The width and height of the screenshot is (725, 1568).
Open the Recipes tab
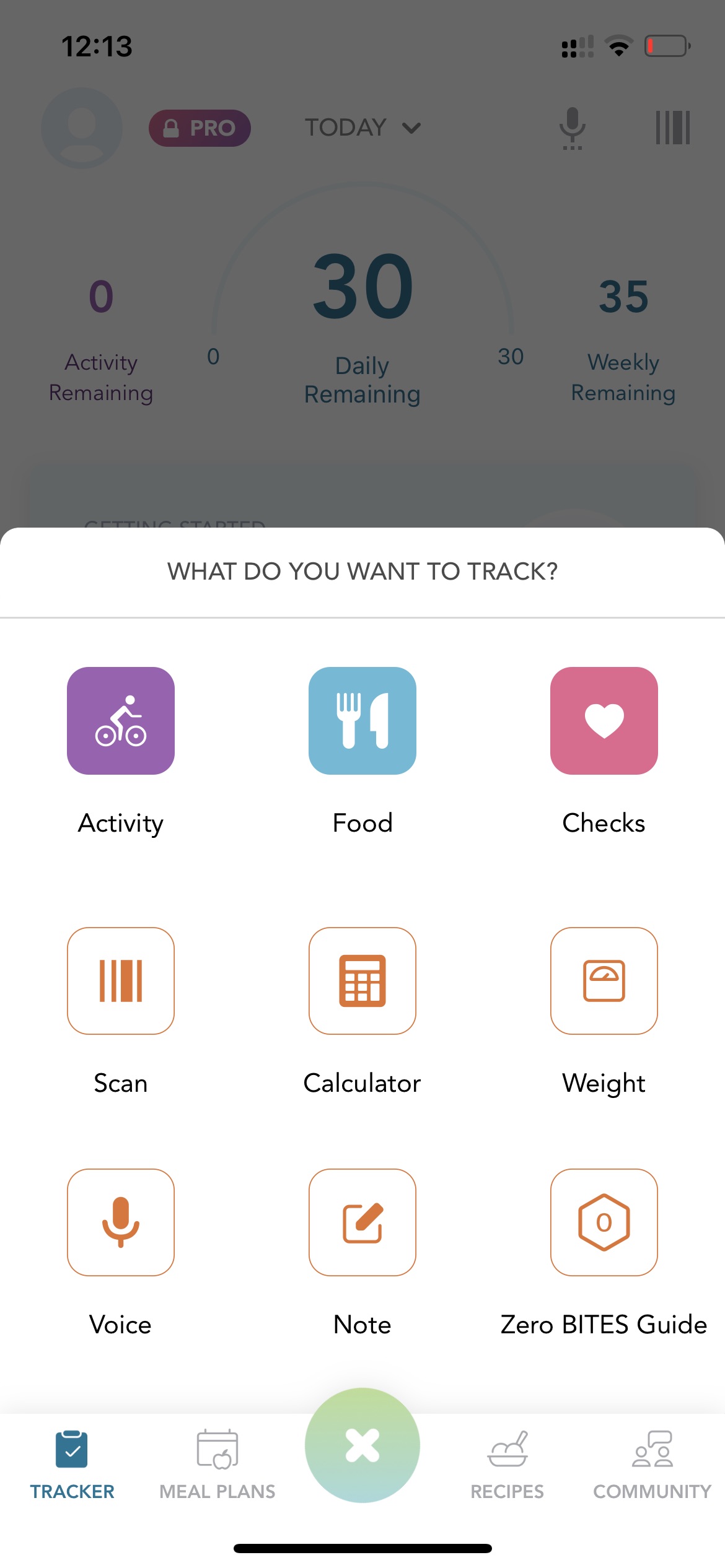pos(507,1465)
